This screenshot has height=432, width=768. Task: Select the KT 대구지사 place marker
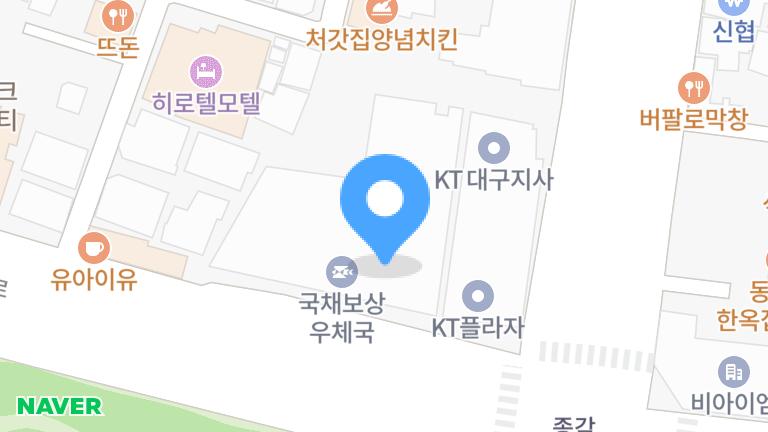(494, 150)
